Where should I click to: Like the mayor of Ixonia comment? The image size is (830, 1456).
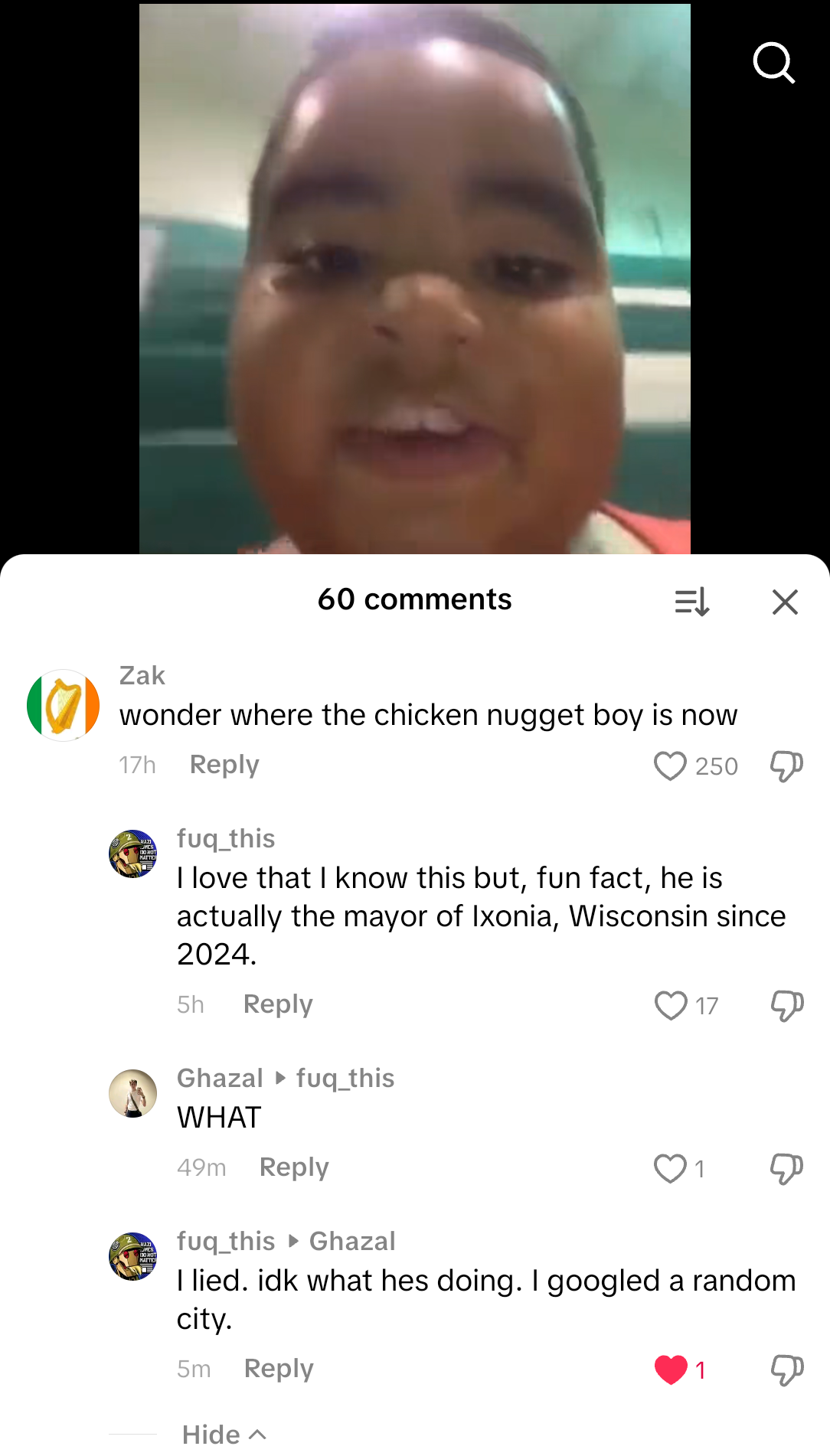671,1006
